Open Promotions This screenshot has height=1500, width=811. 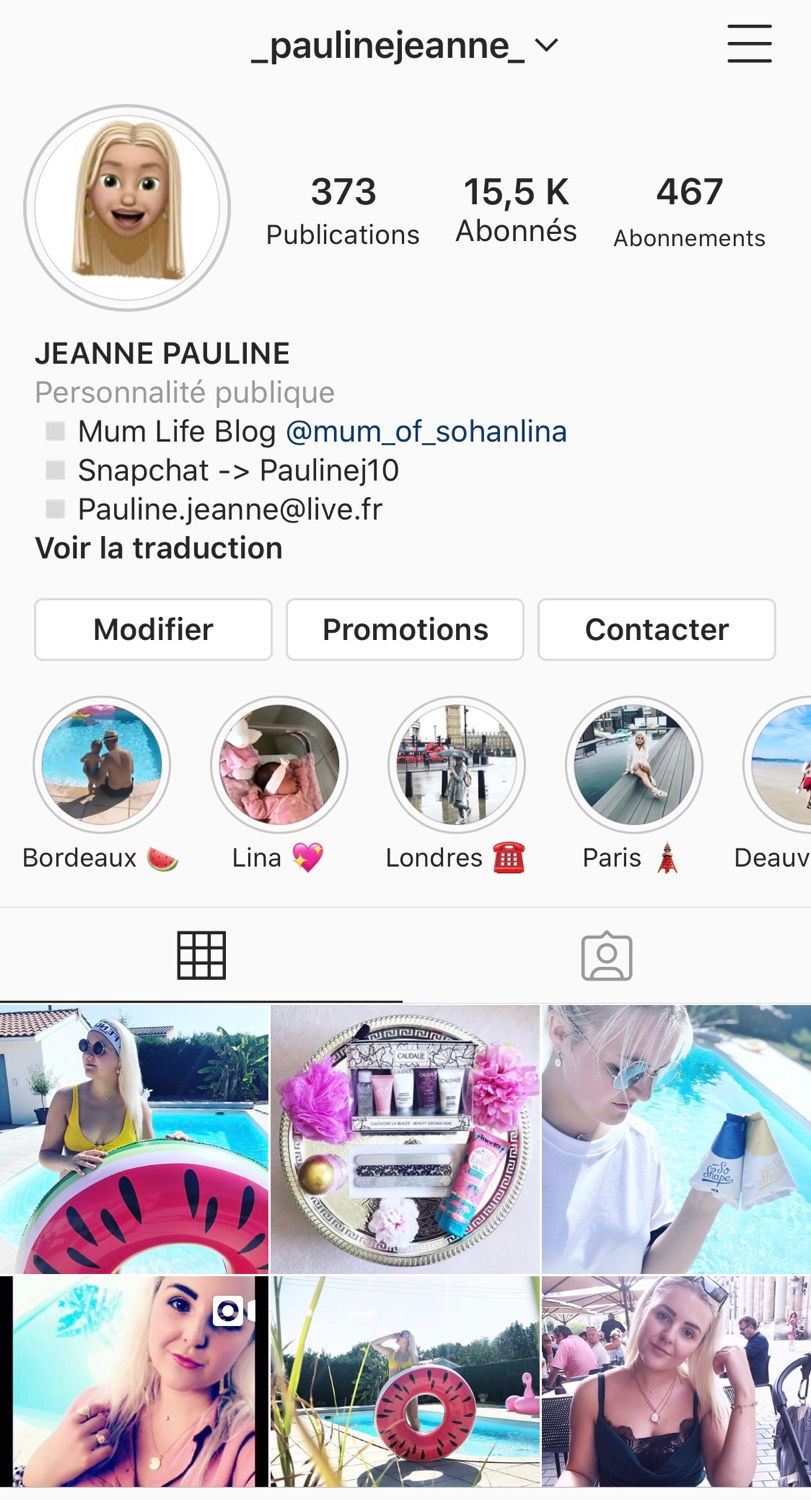tap(405, 629)
